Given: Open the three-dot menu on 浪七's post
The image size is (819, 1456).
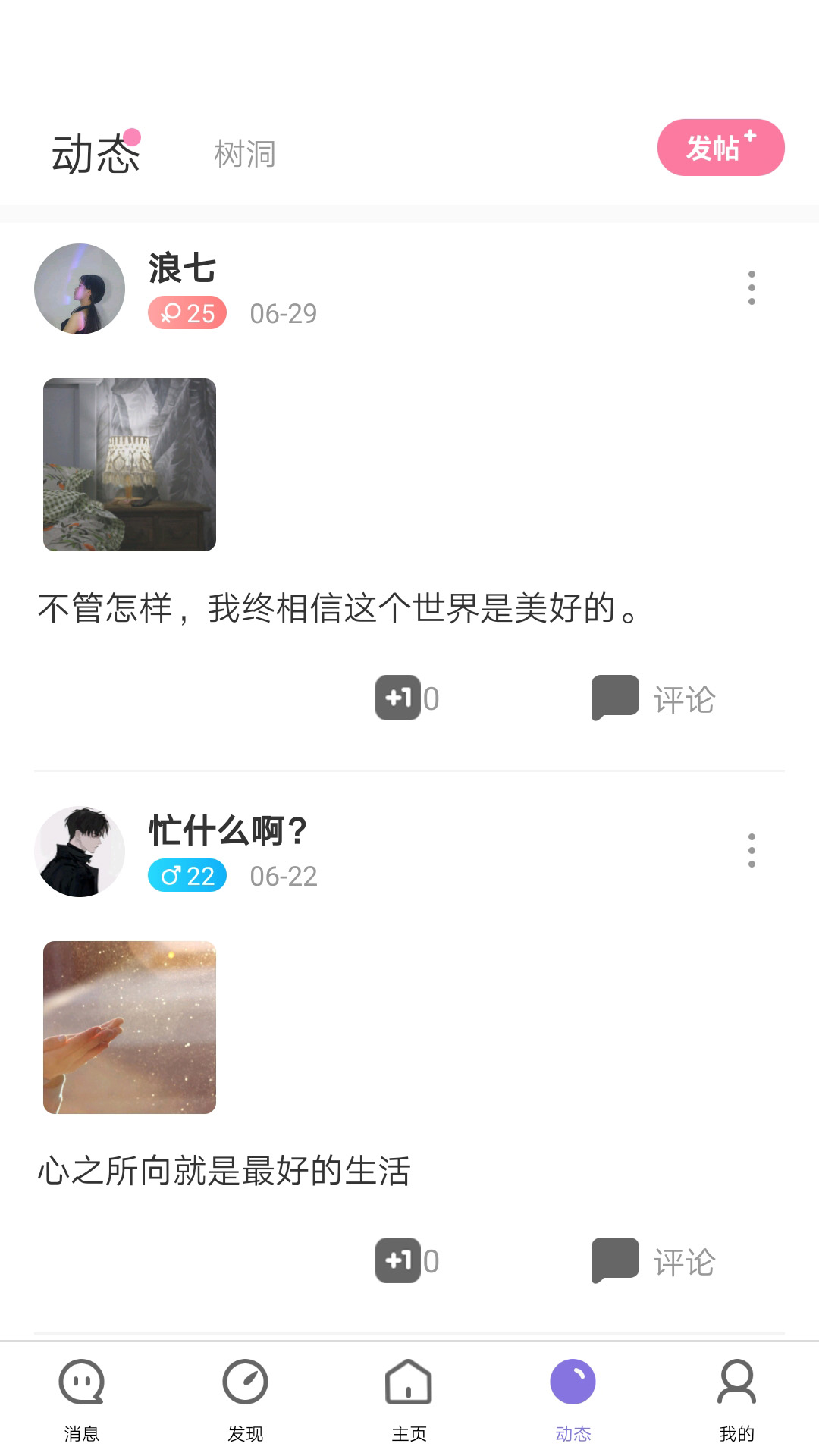Looking at the screenshot, I should 752,288.
